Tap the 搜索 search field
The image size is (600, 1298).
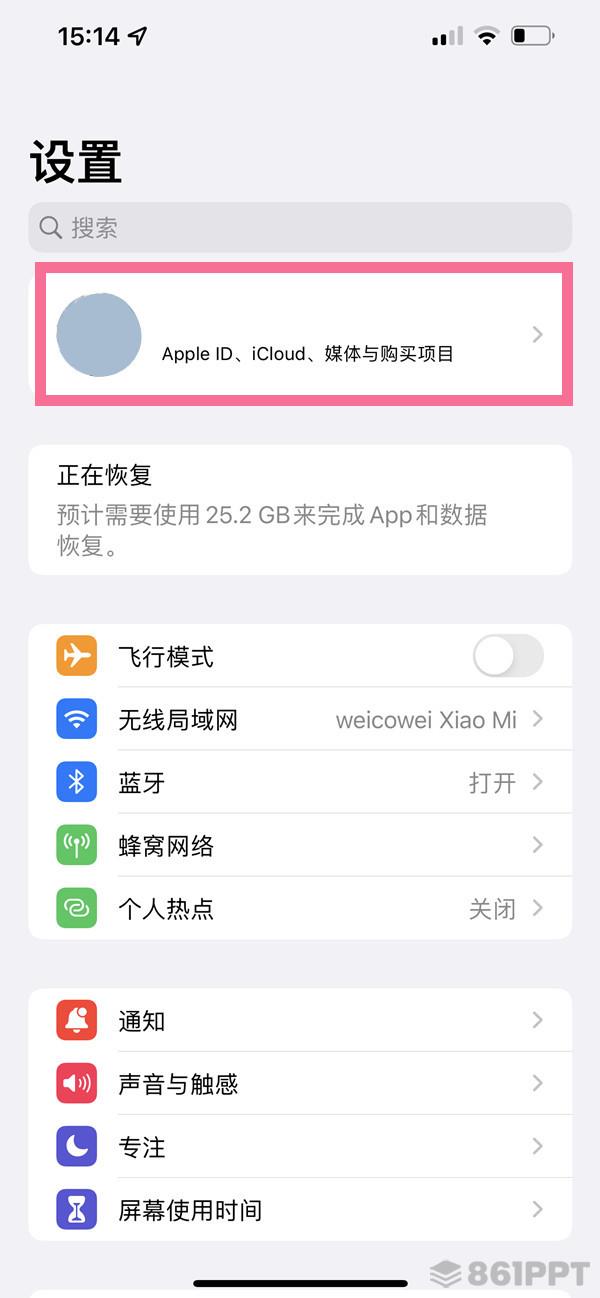[x=300, y=228]
